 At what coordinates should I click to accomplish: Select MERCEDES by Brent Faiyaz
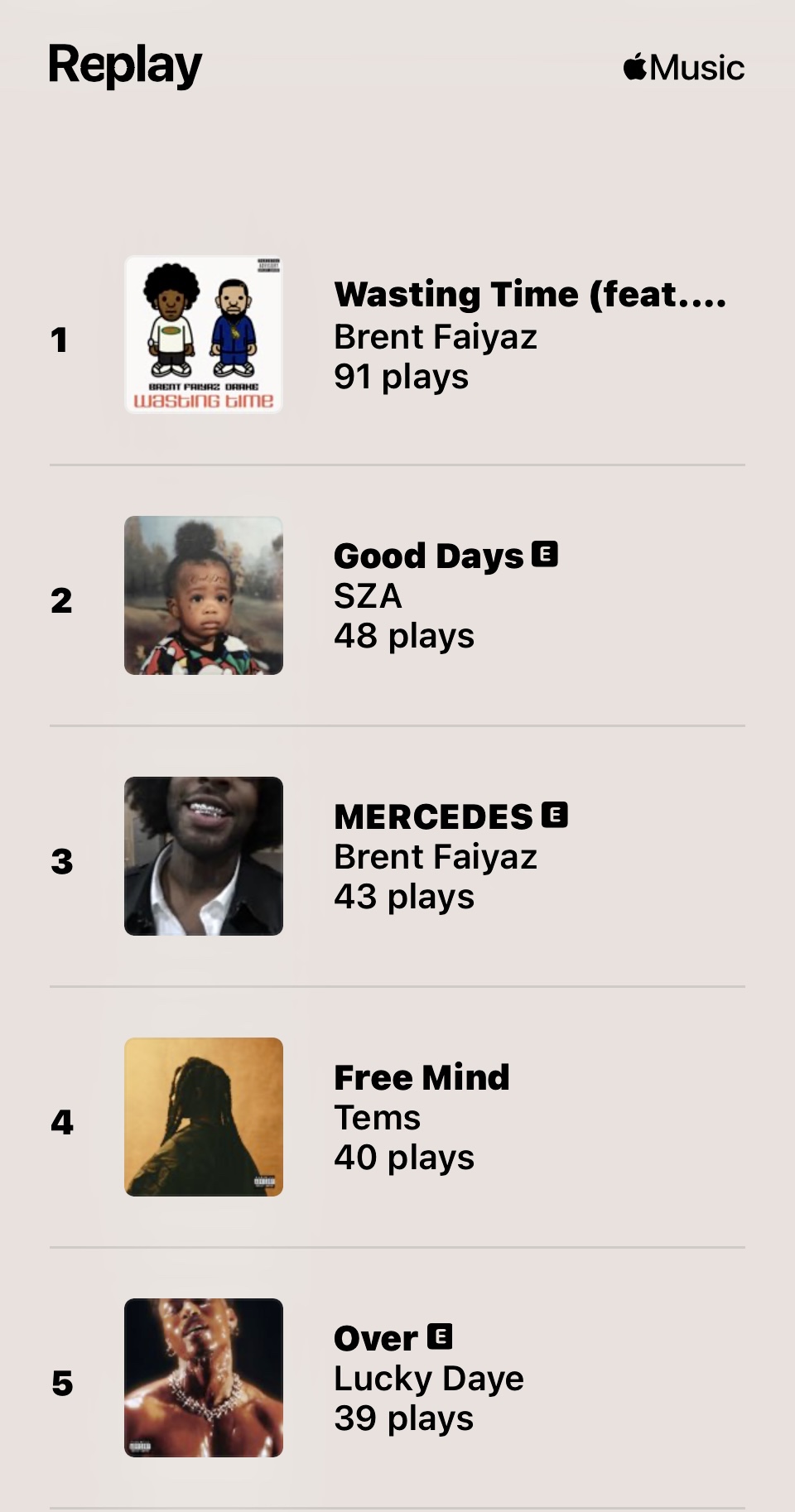pyautogui.click(x=433, y=816)
